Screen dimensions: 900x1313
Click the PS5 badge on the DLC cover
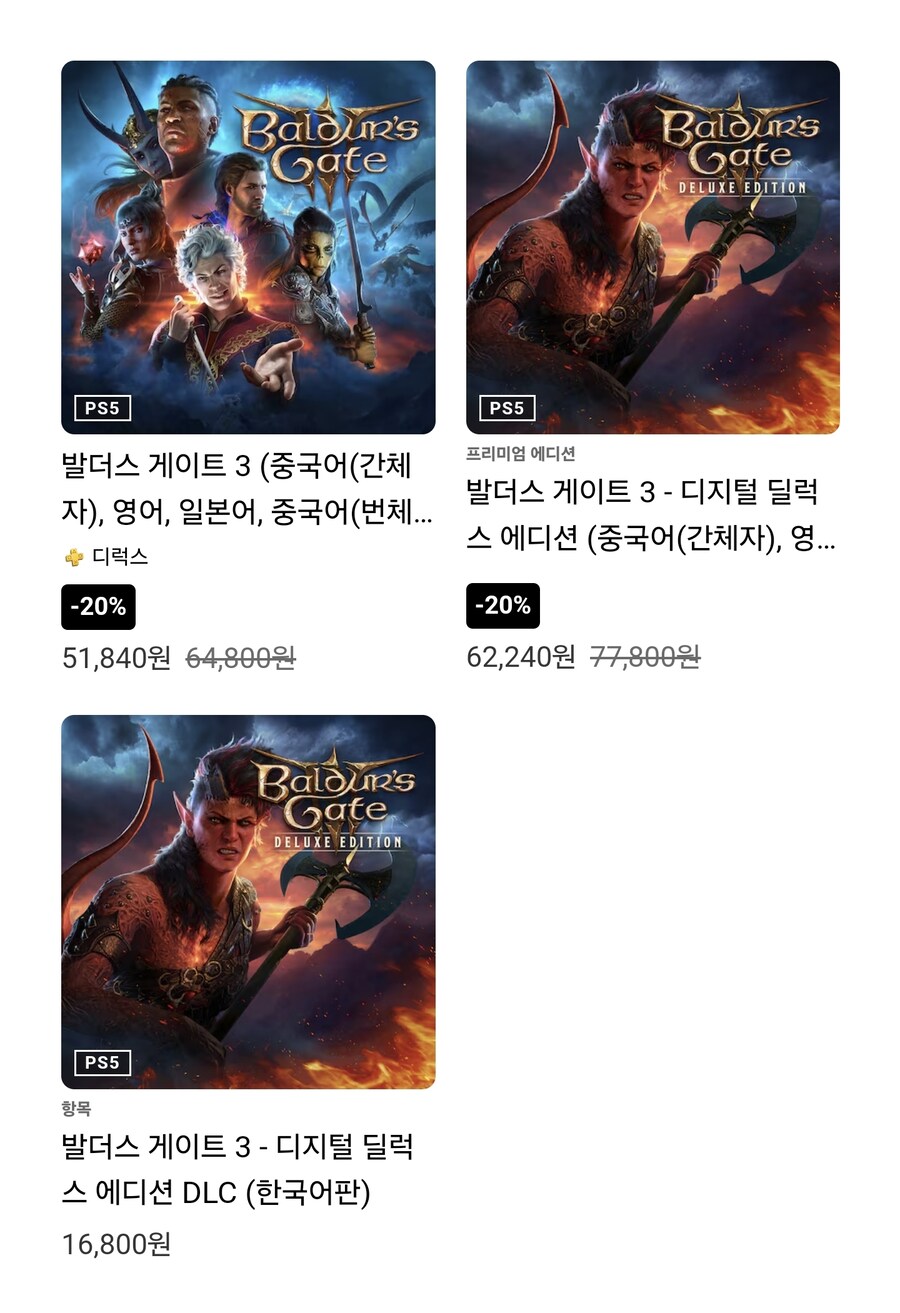tap(103, 1063)
